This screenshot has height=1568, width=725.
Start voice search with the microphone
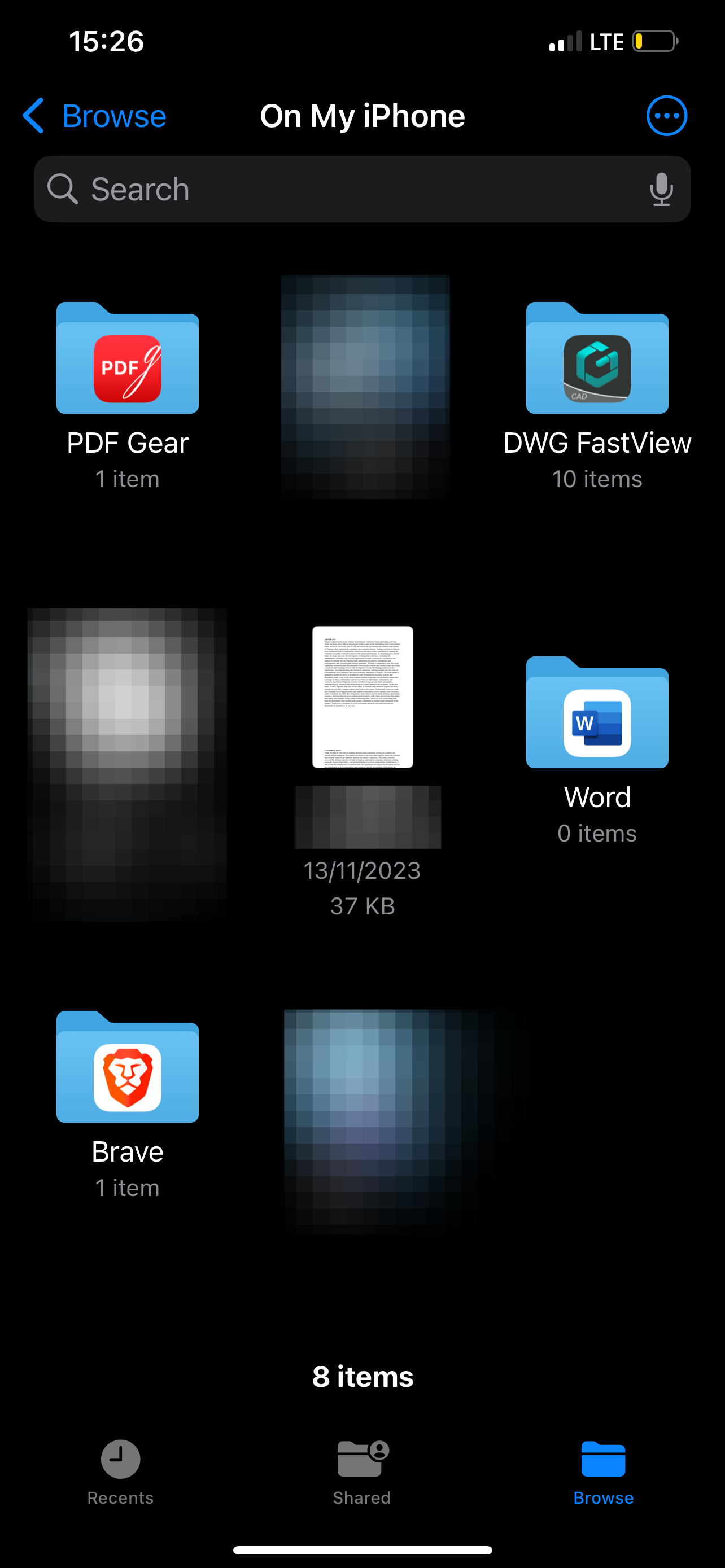coord(661,189)
